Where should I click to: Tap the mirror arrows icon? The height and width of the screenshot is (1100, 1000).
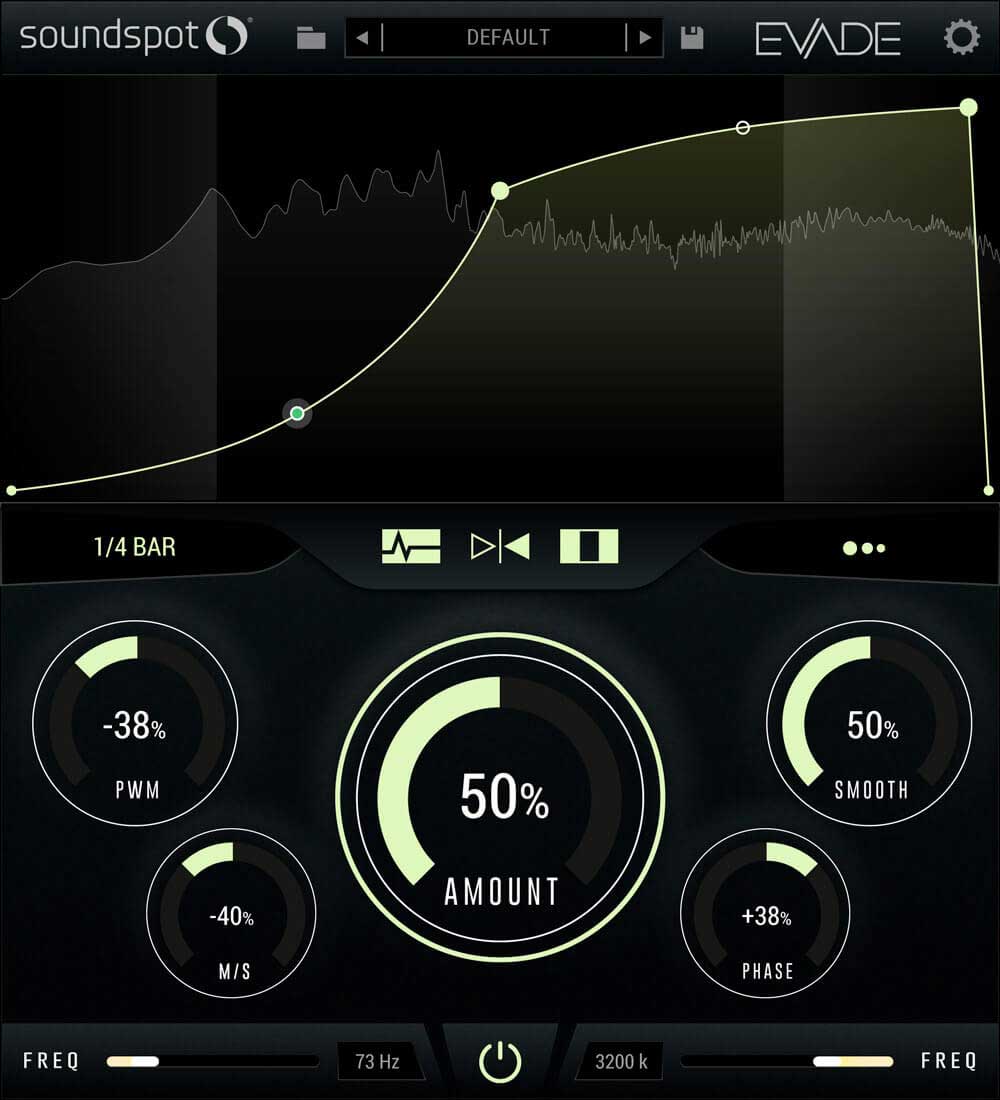click(x=500, y=547)
